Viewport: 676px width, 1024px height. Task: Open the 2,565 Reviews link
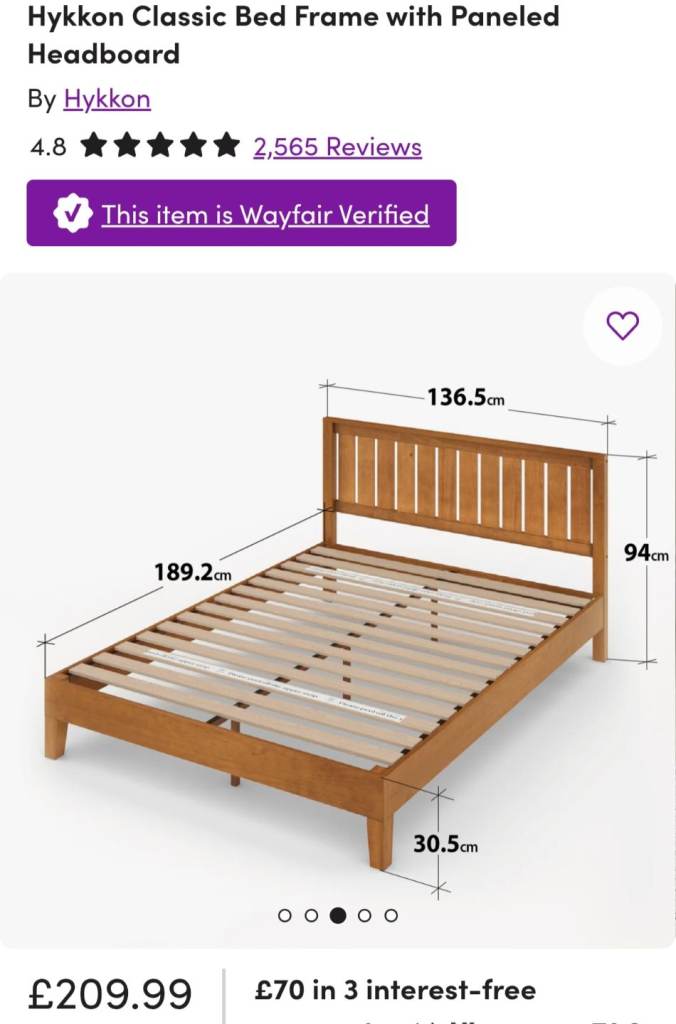(337, 146)
